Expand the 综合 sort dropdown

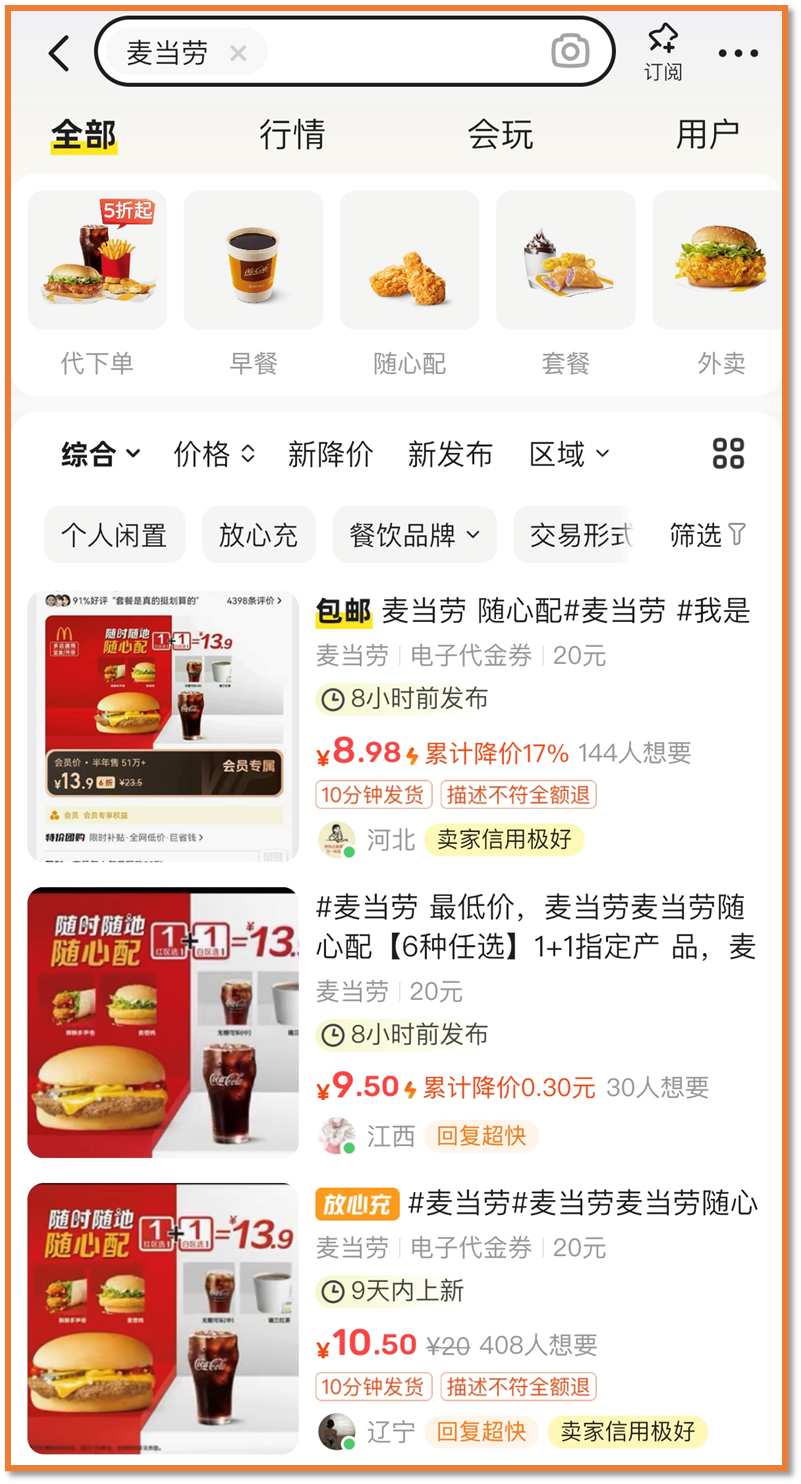point(100,454)
